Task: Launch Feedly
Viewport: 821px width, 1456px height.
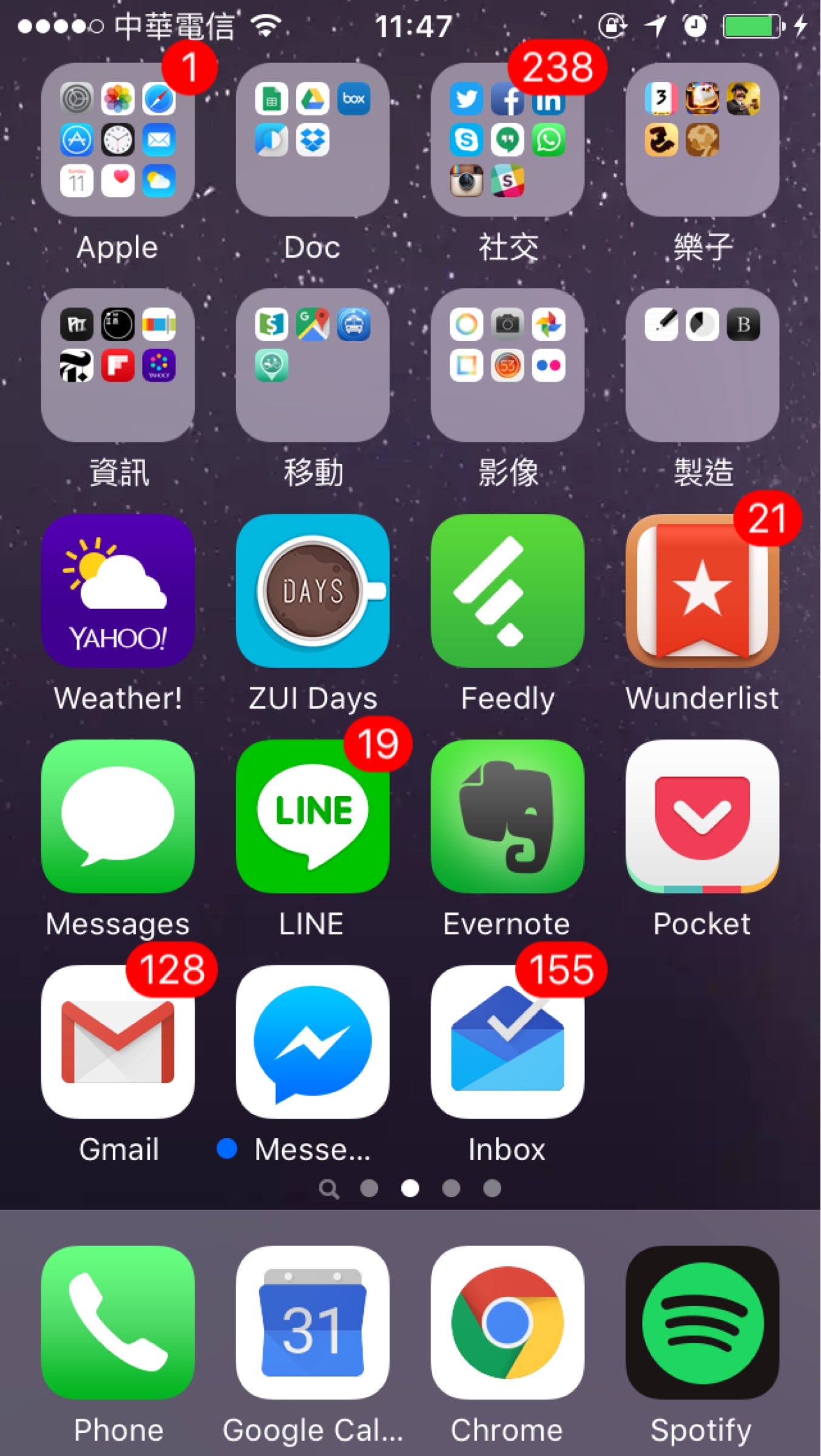Action: (x=507, y=591)
